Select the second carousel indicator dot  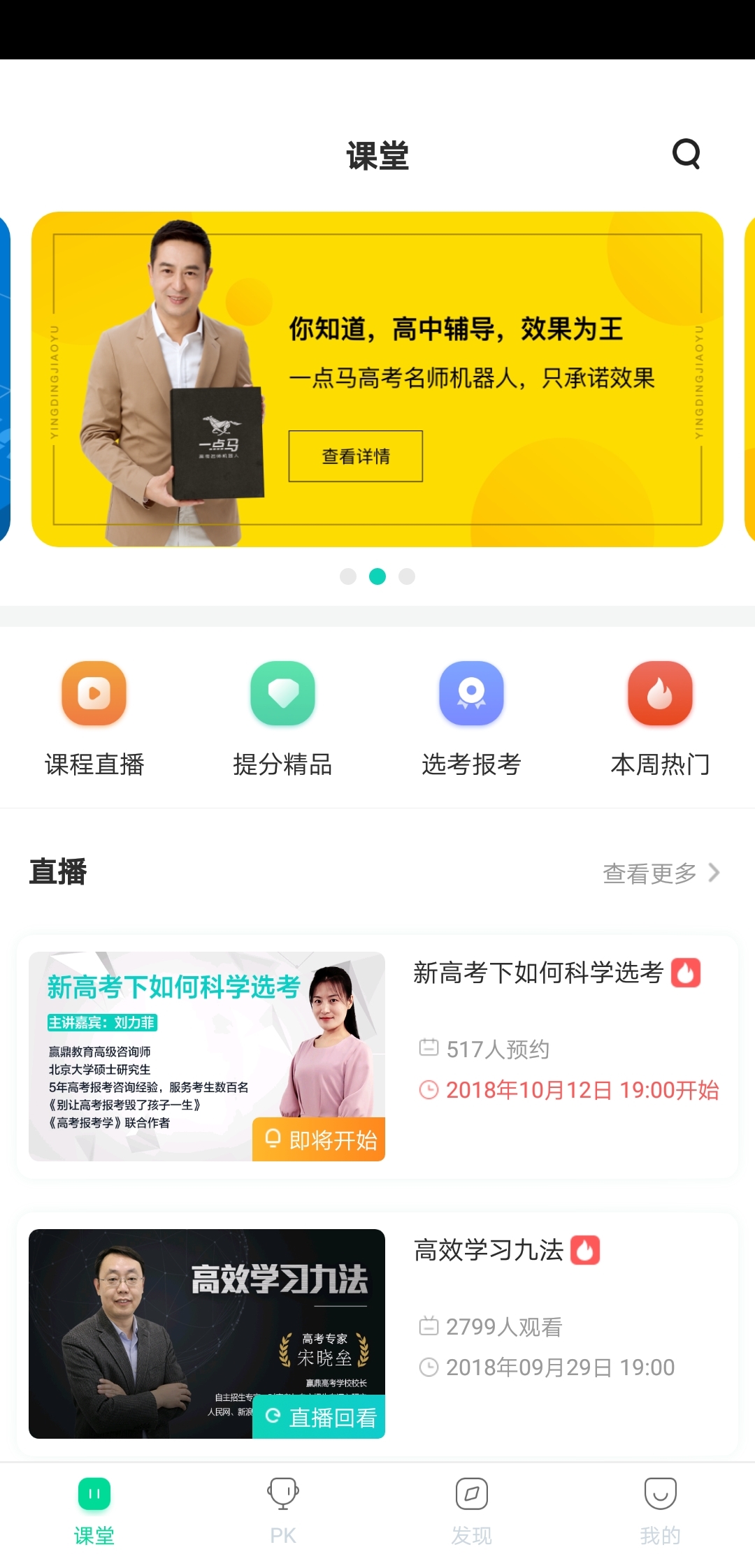[x=377, y=576]
